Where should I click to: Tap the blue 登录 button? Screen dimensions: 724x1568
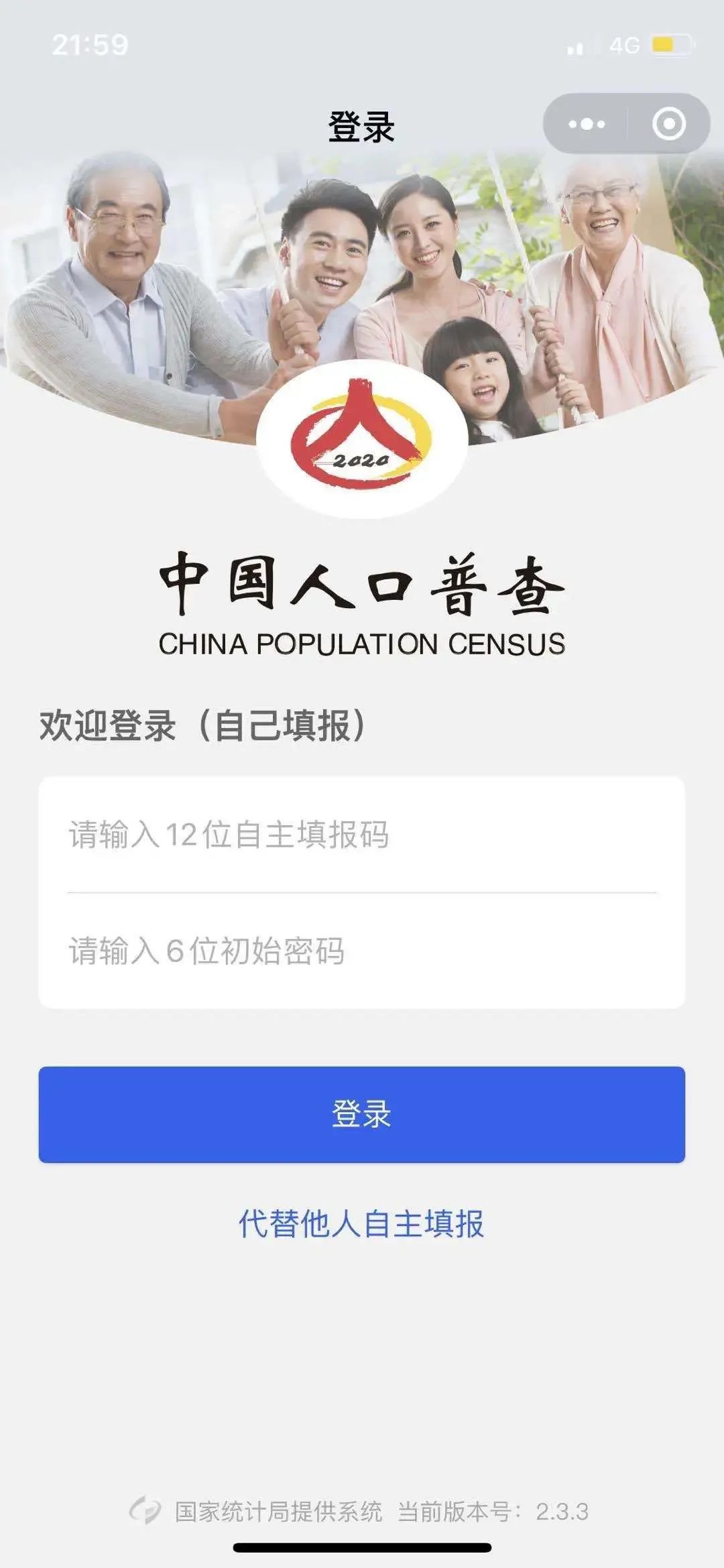coord(362,1114)
